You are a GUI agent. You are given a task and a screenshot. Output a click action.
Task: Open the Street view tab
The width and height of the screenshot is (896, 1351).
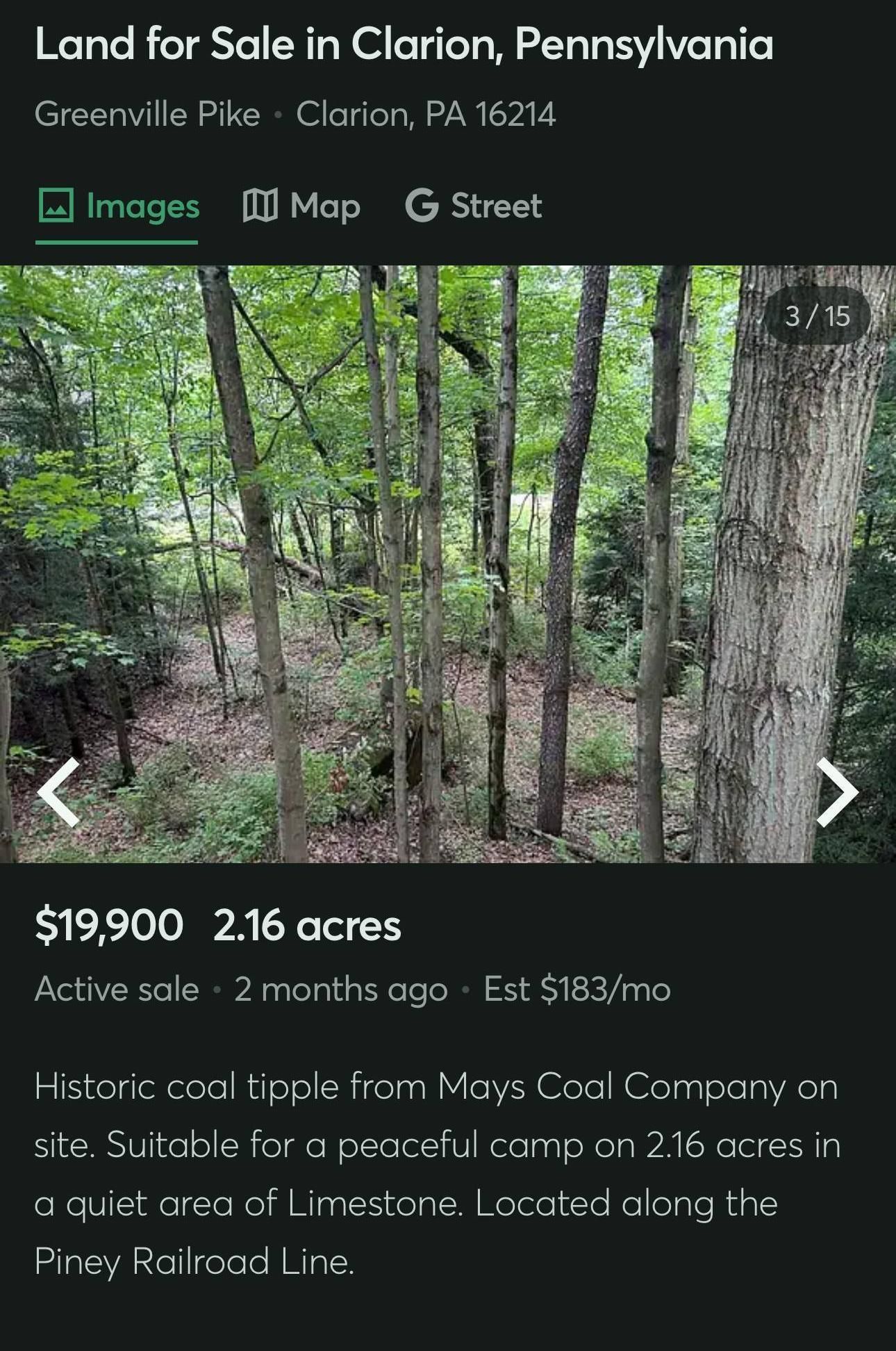473,206
